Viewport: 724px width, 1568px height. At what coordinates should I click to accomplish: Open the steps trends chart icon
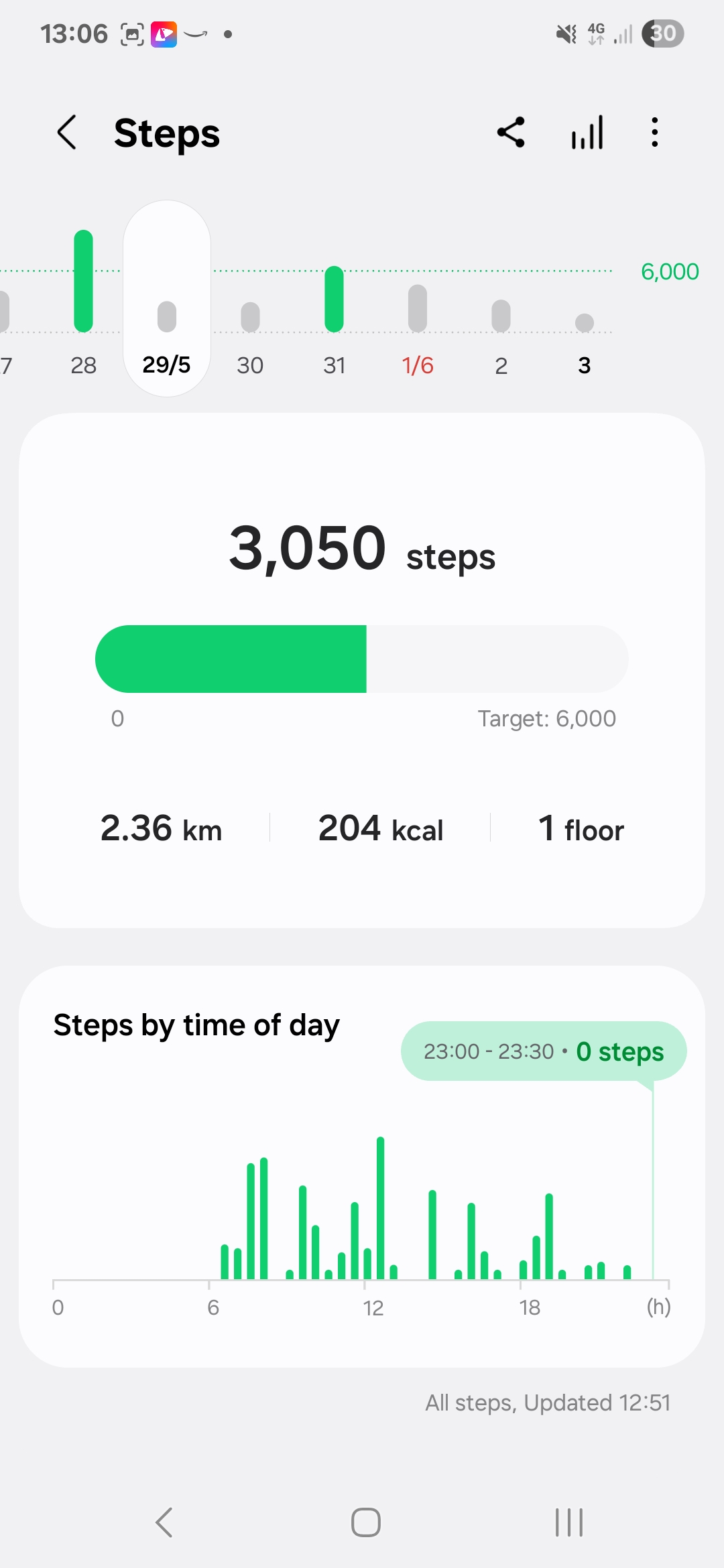click(587, 132)
